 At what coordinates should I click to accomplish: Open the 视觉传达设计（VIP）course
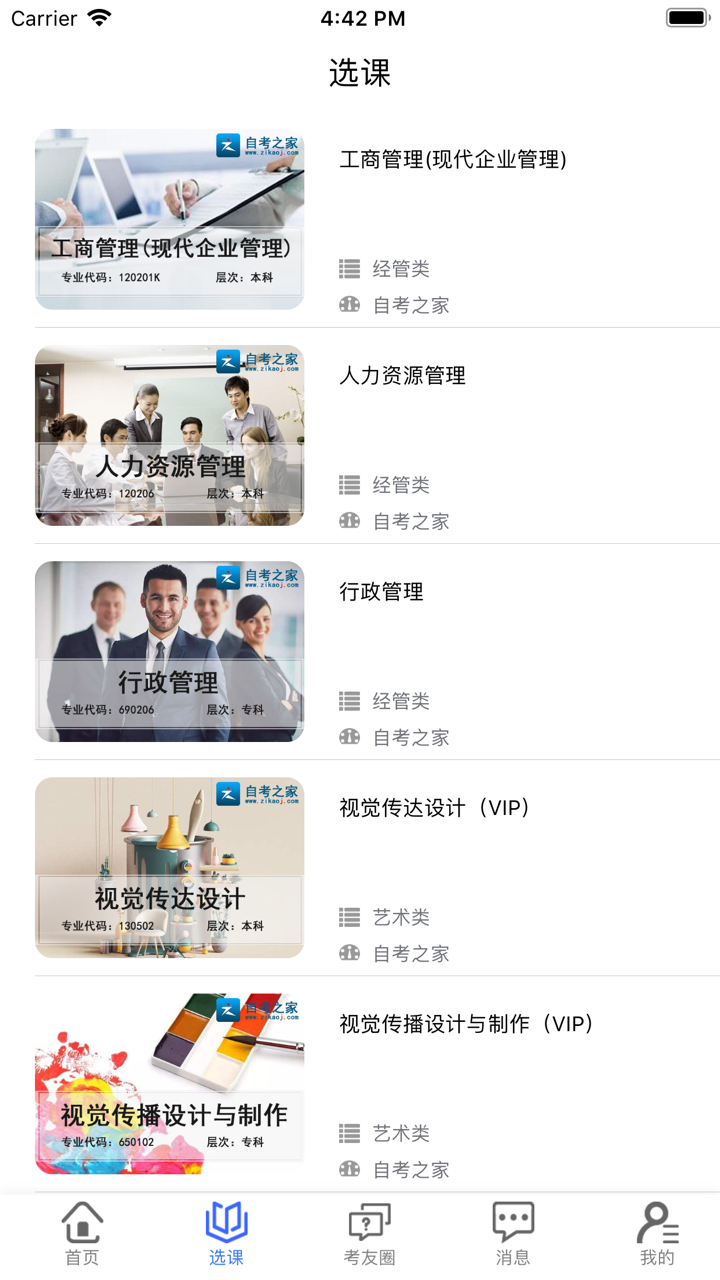coord(435,808)
